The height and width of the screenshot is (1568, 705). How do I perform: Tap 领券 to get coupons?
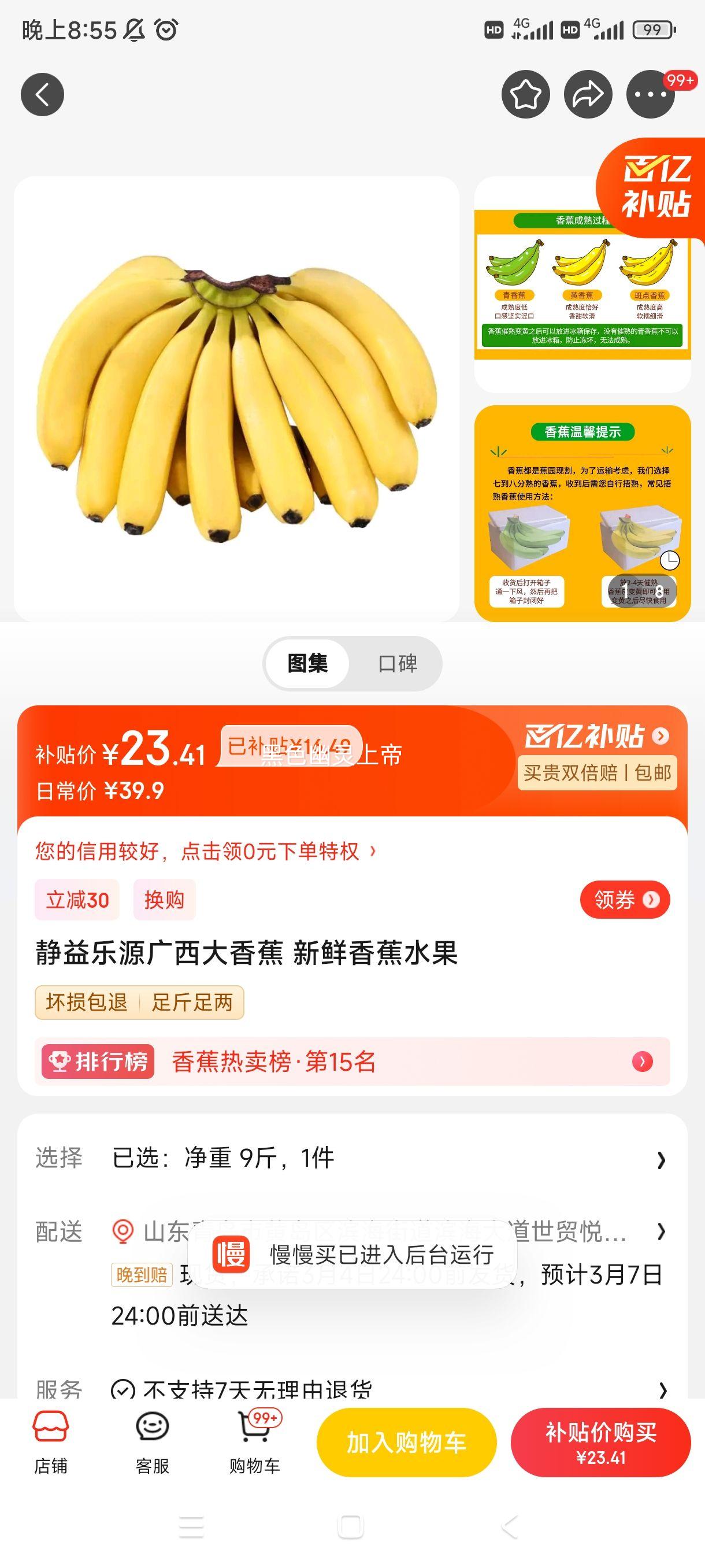pos(624,900)
